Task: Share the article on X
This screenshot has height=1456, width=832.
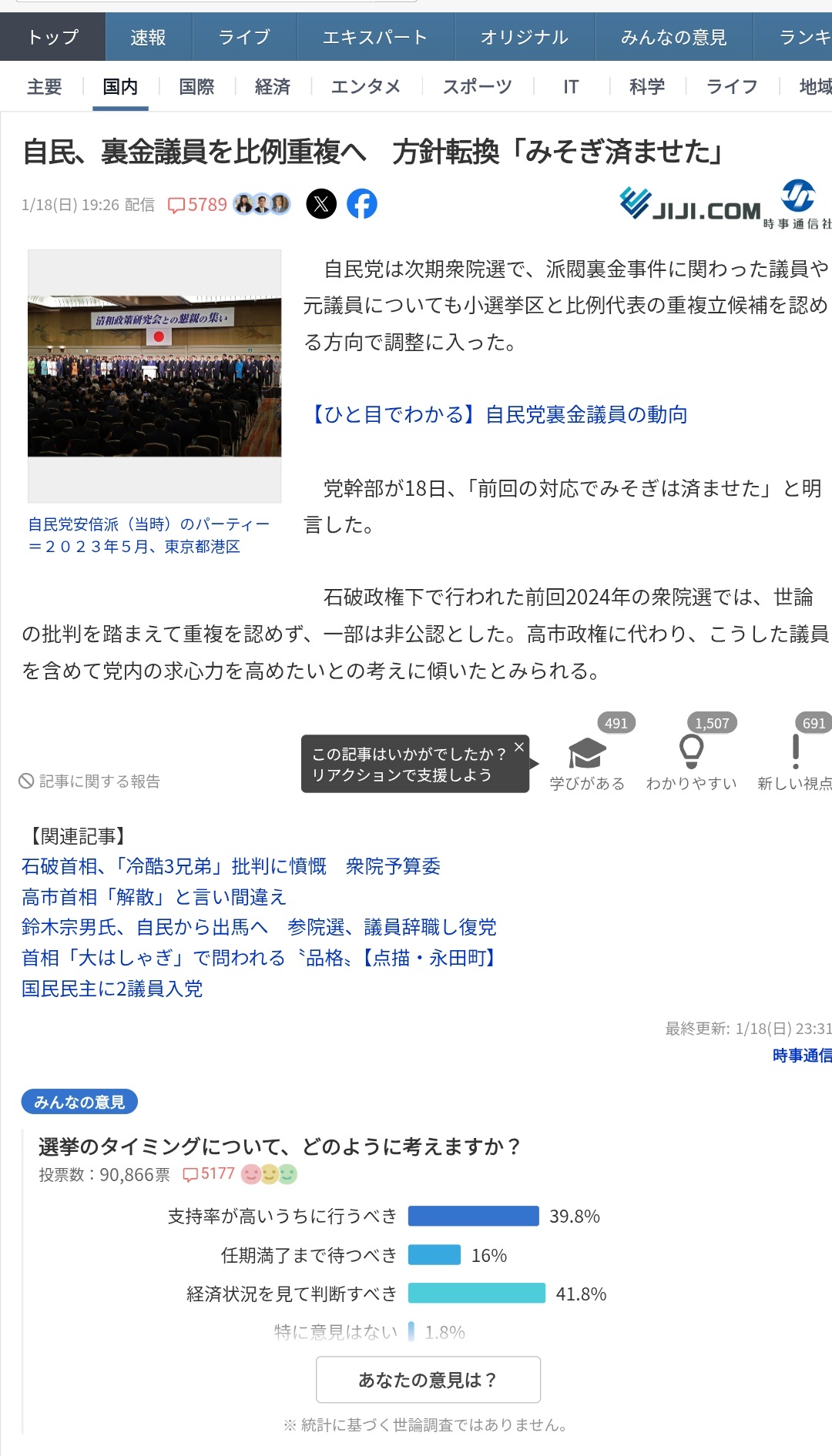Action: pos(321,204)
